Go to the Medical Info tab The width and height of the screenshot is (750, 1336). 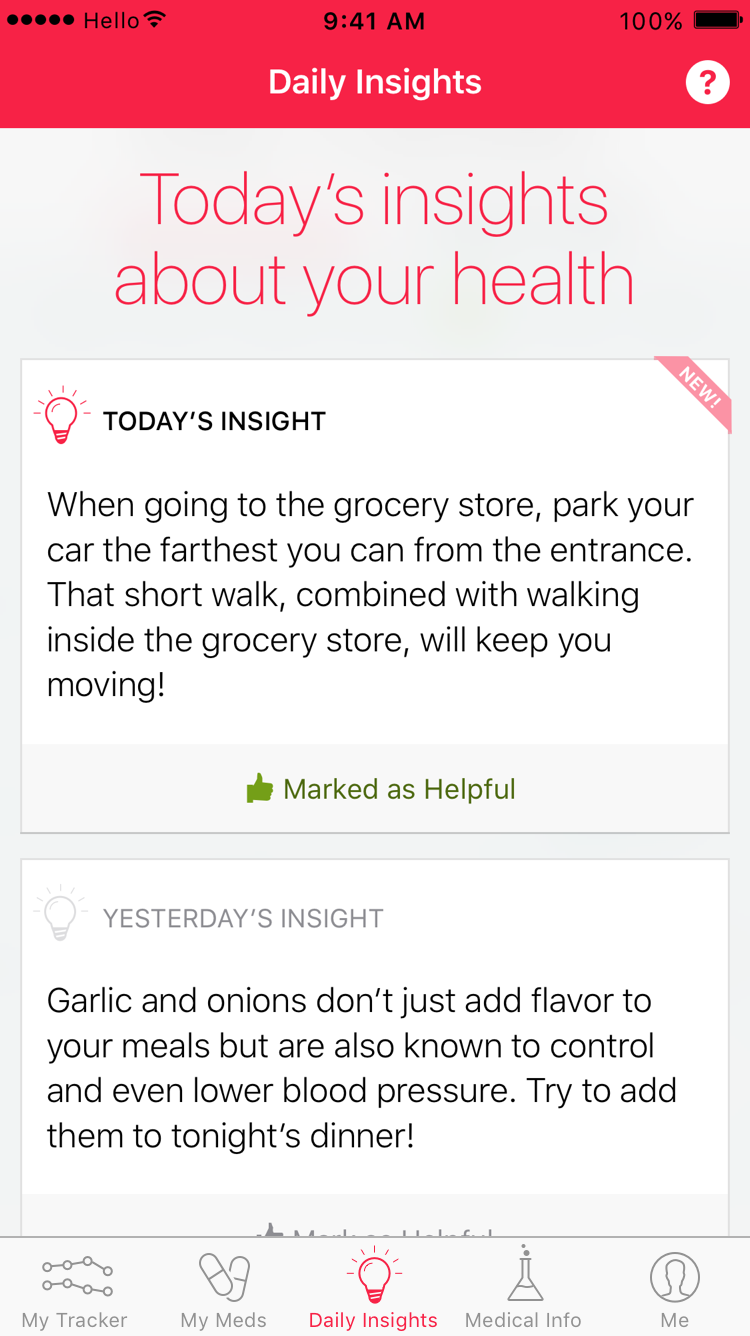pyautogui.click(x=523, y=1288)
